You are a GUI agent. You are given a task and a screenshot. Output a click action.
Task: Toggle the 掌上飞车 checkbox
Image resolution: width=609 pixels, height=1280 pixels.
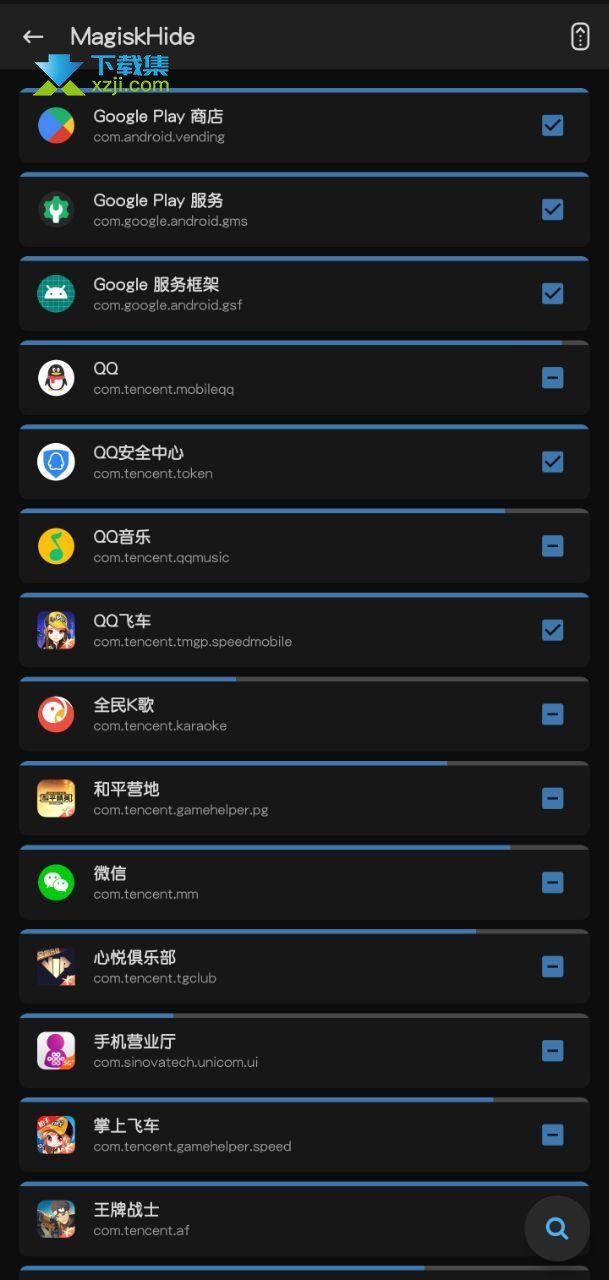tap(552, 1134)
